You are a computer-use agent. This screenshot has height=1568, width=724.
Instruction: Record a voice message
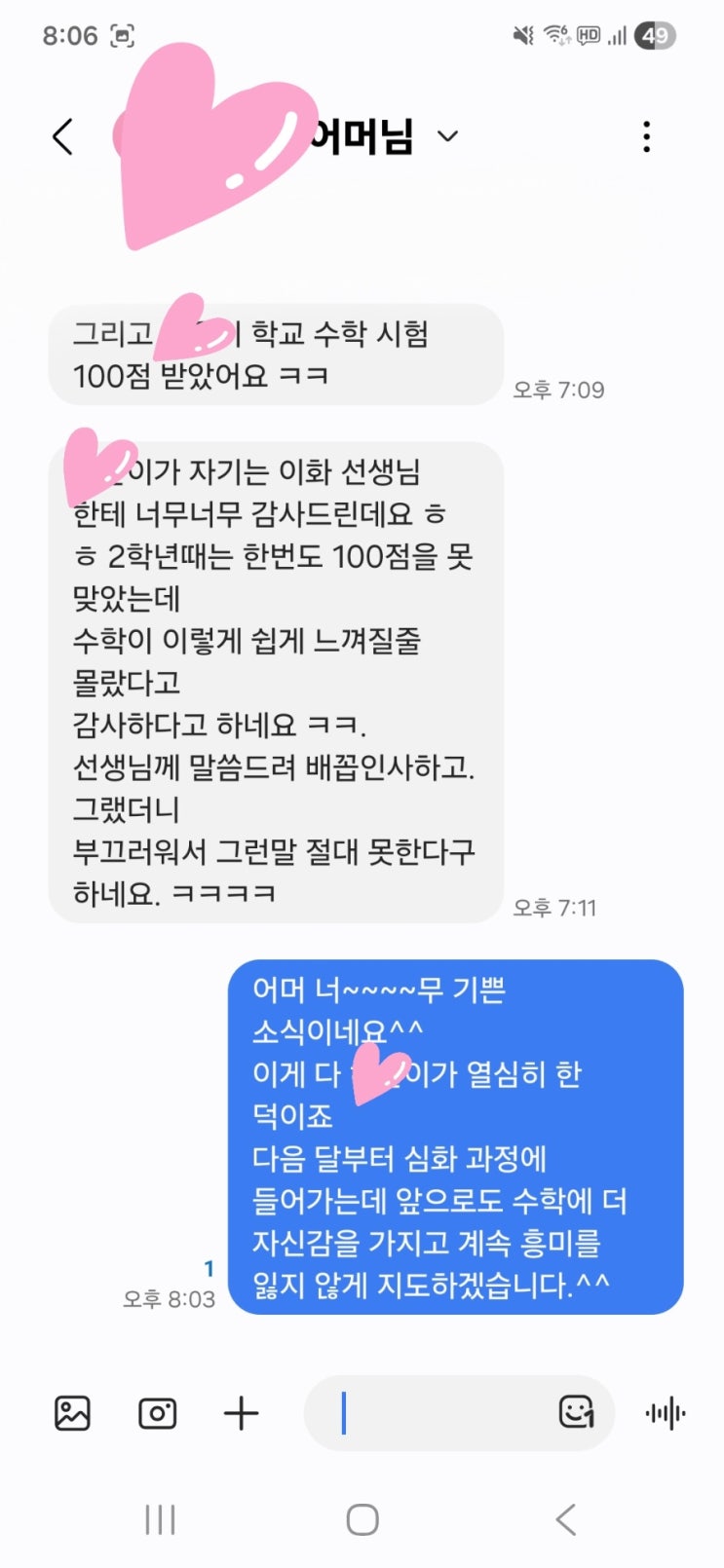click(666, 1413)
